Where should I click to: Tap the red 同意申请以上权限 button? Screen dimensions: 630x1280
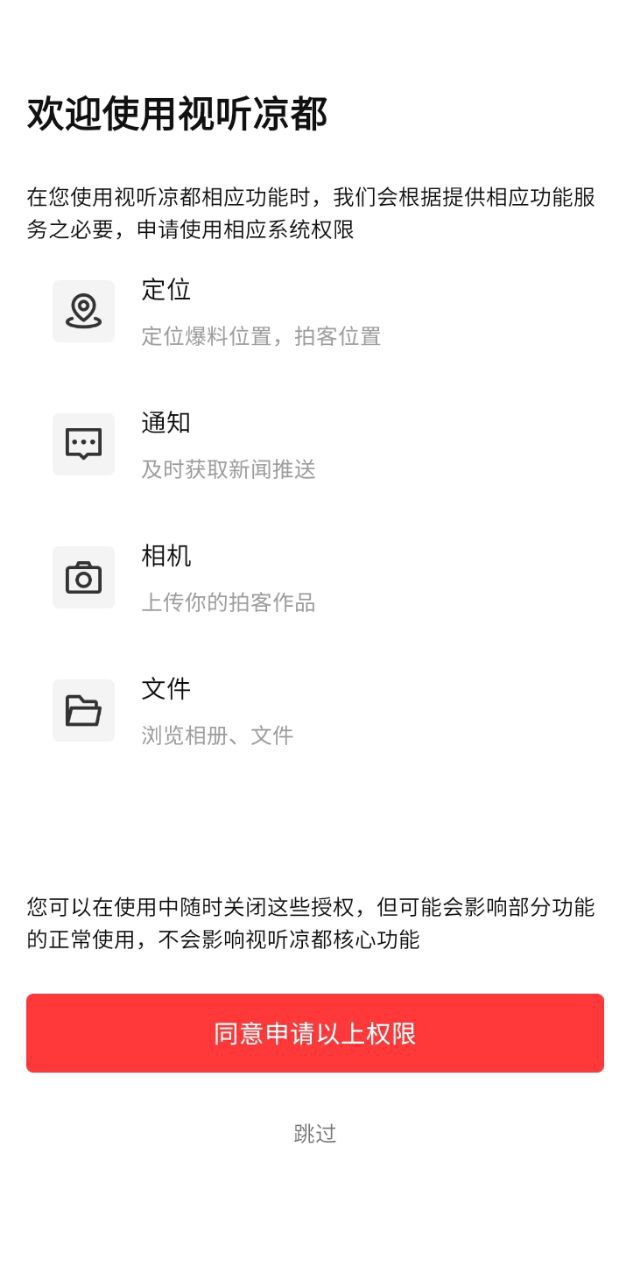pos(315,1033)
